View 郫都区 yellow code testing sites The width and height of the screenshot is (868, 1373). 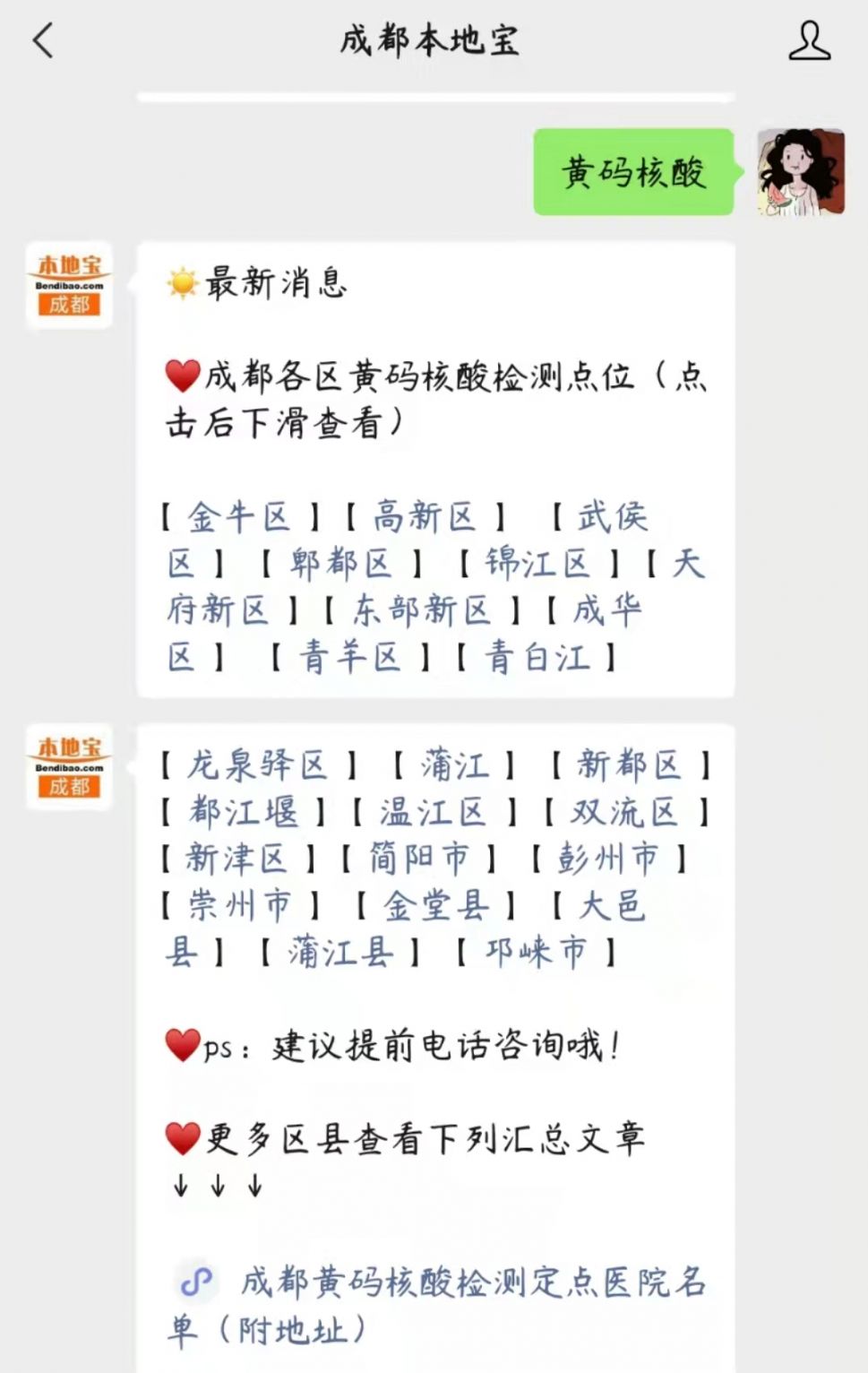pyautogui.click(x=340, y=564)
